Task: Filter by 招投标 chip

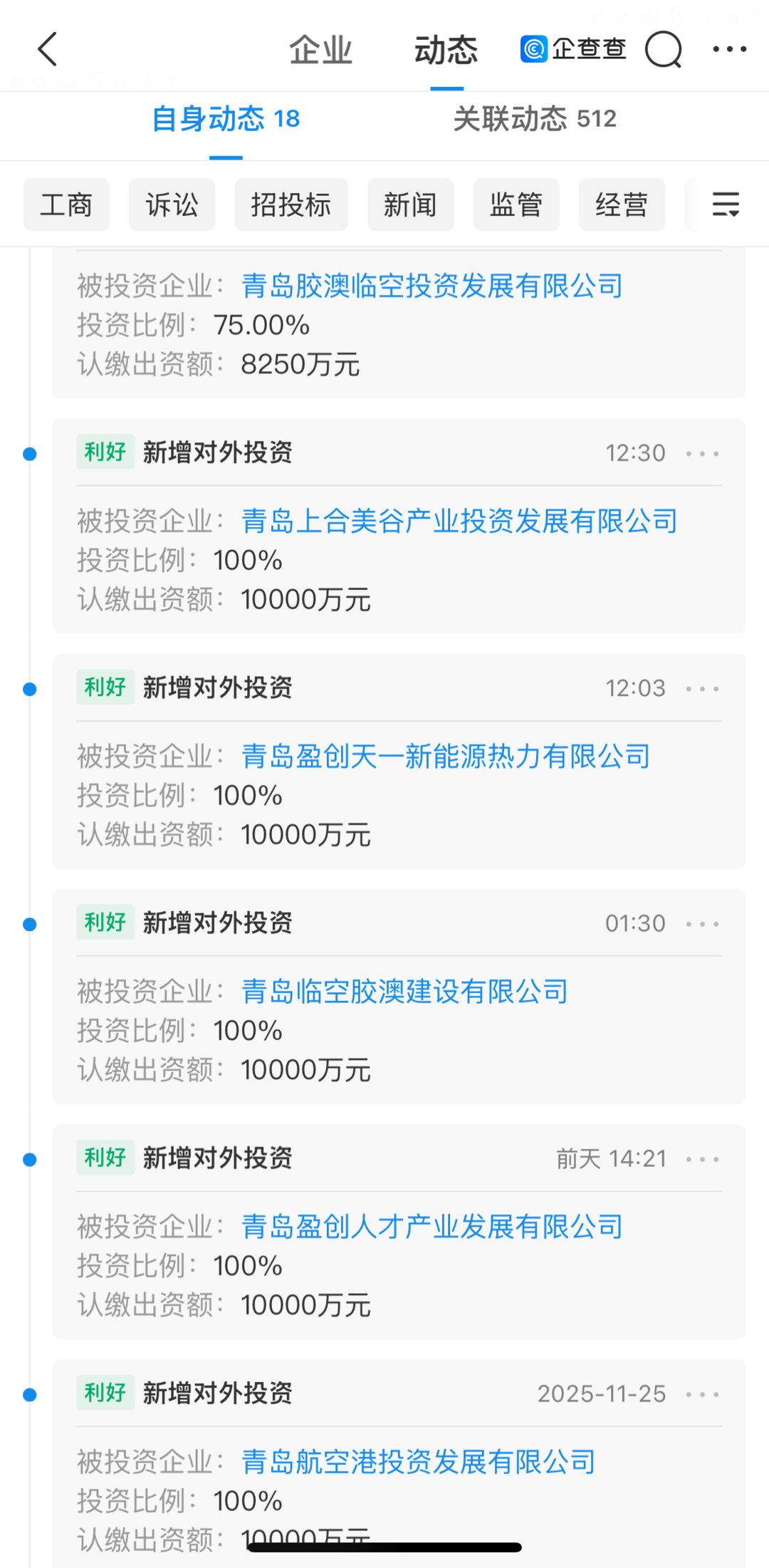Action: 291,205
